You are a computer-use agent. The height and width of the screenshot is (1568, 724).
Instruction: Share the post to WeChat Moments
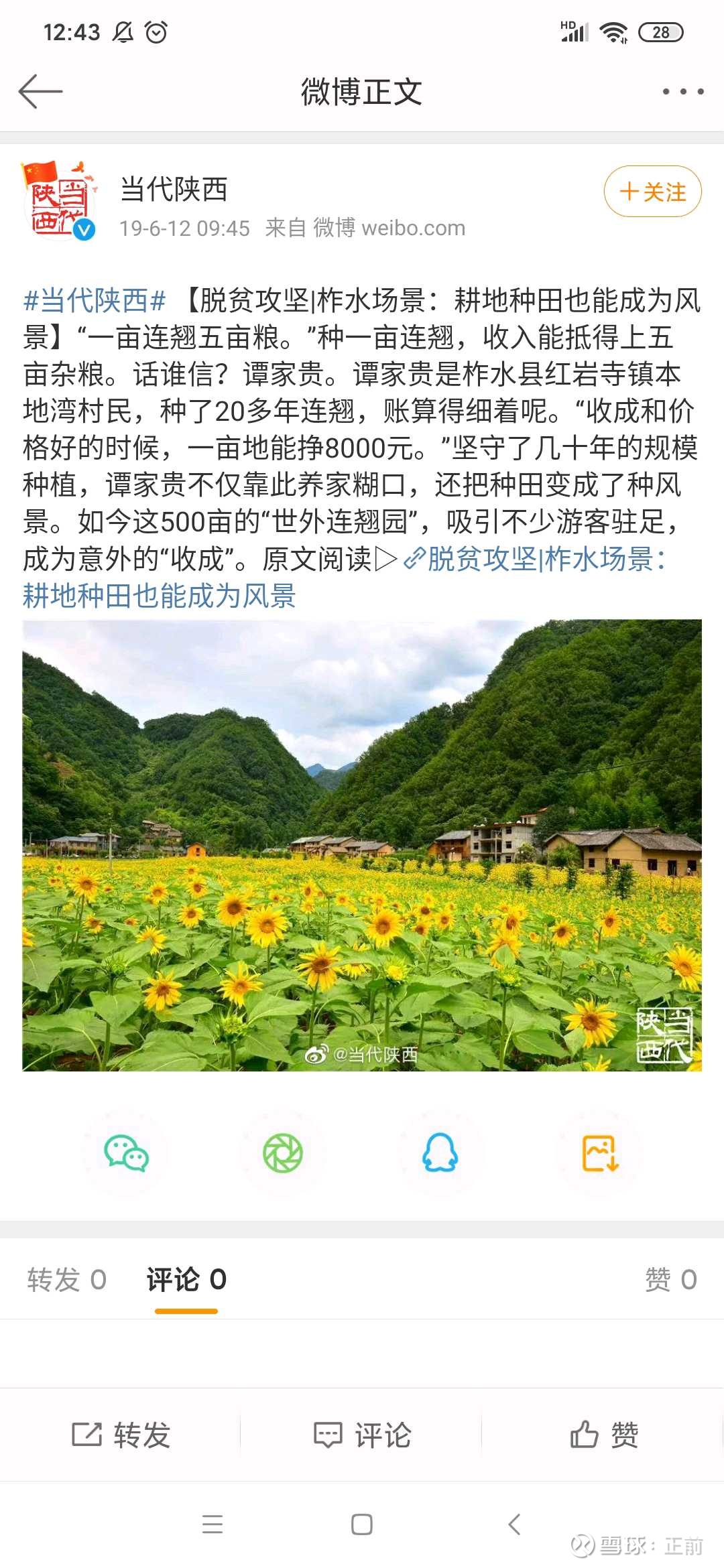click(x=283, y=1153)
